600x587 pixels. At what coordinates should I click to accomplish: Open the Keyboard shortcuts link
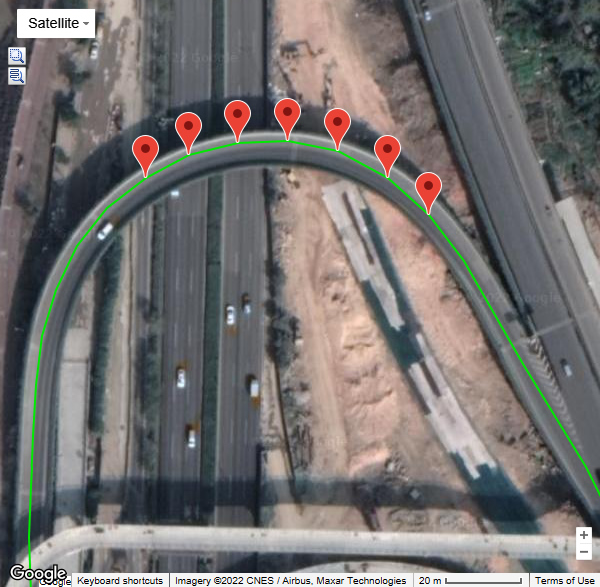119,581
